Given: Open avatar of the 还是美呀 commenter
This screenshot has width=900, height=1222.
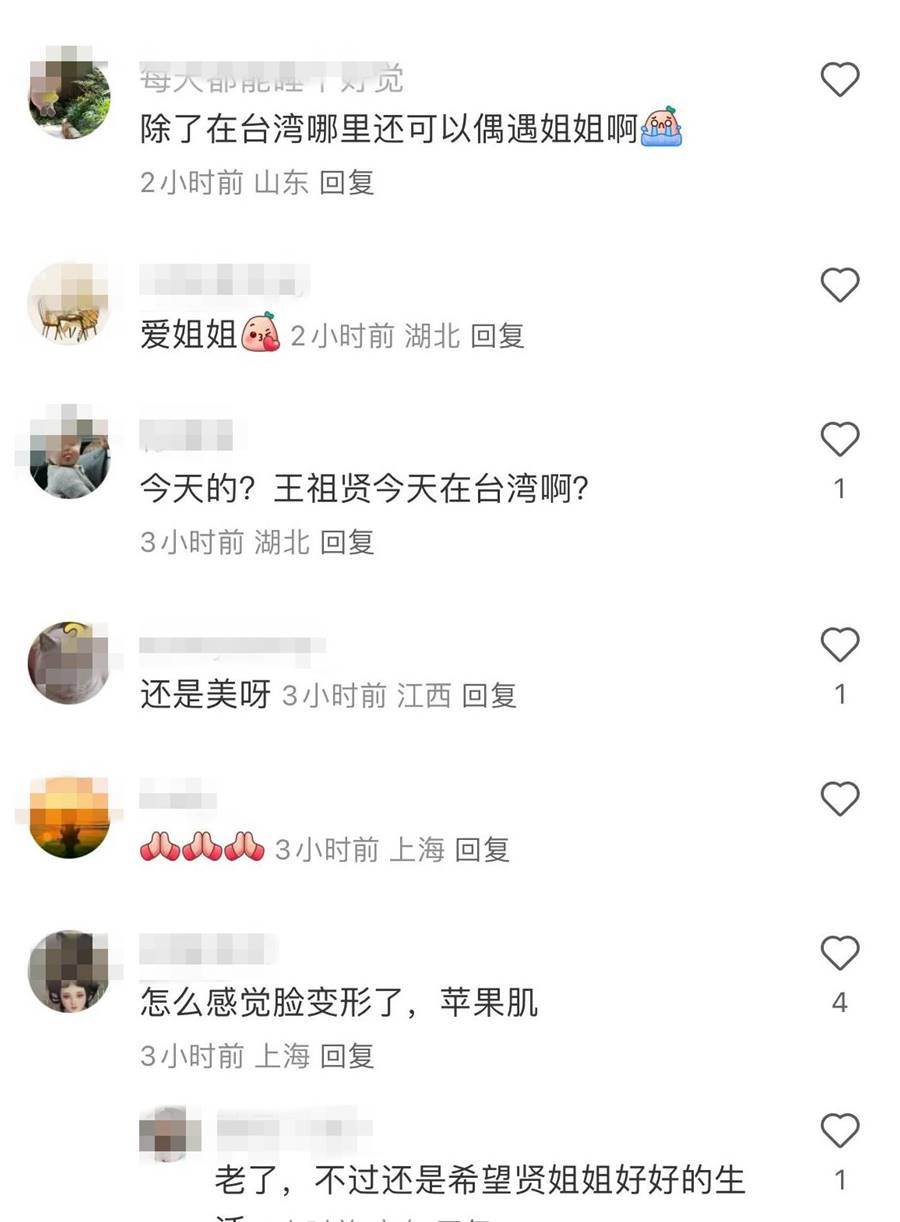Looking at the screenshot, I should [x=69, y=663].
